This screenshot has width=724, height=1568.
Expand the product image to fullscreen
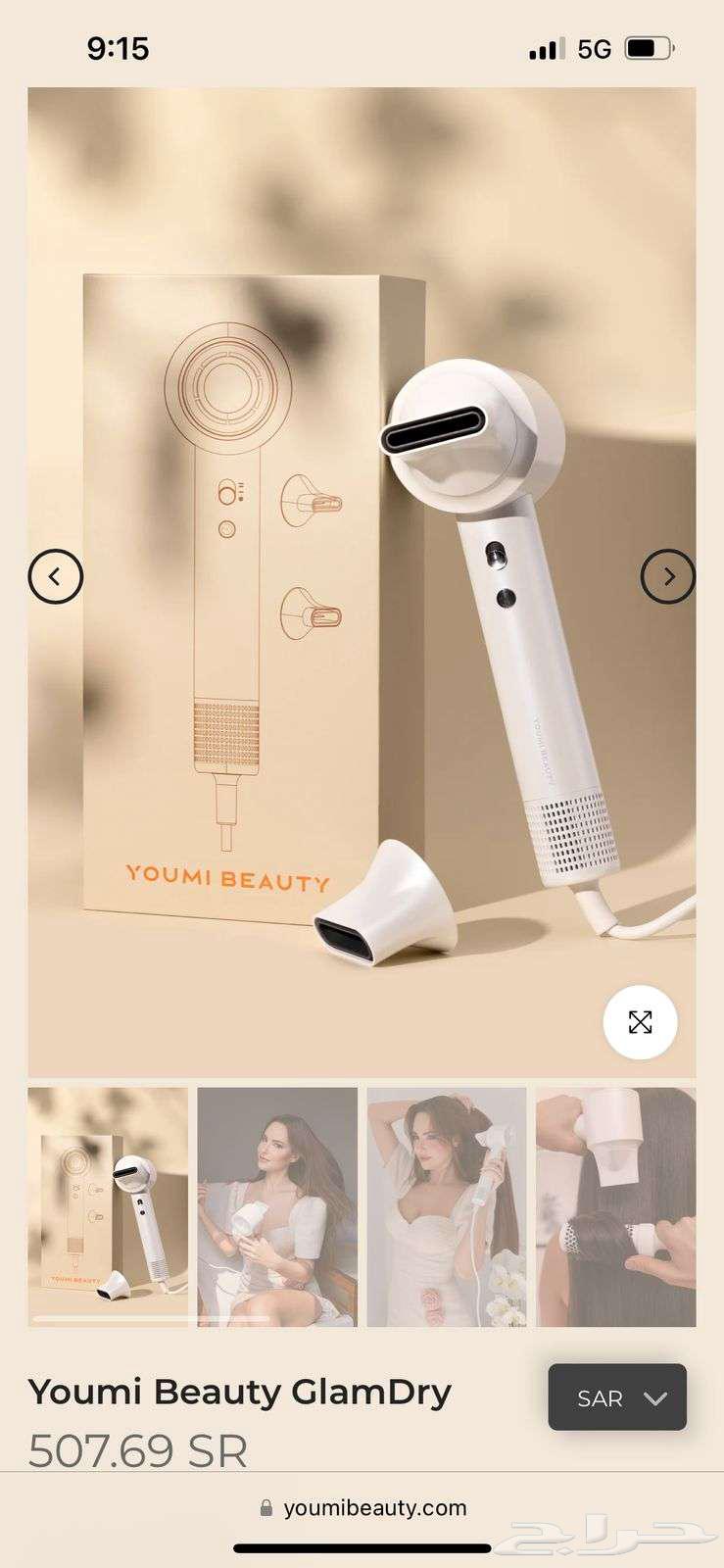(x=640, y=1022)
